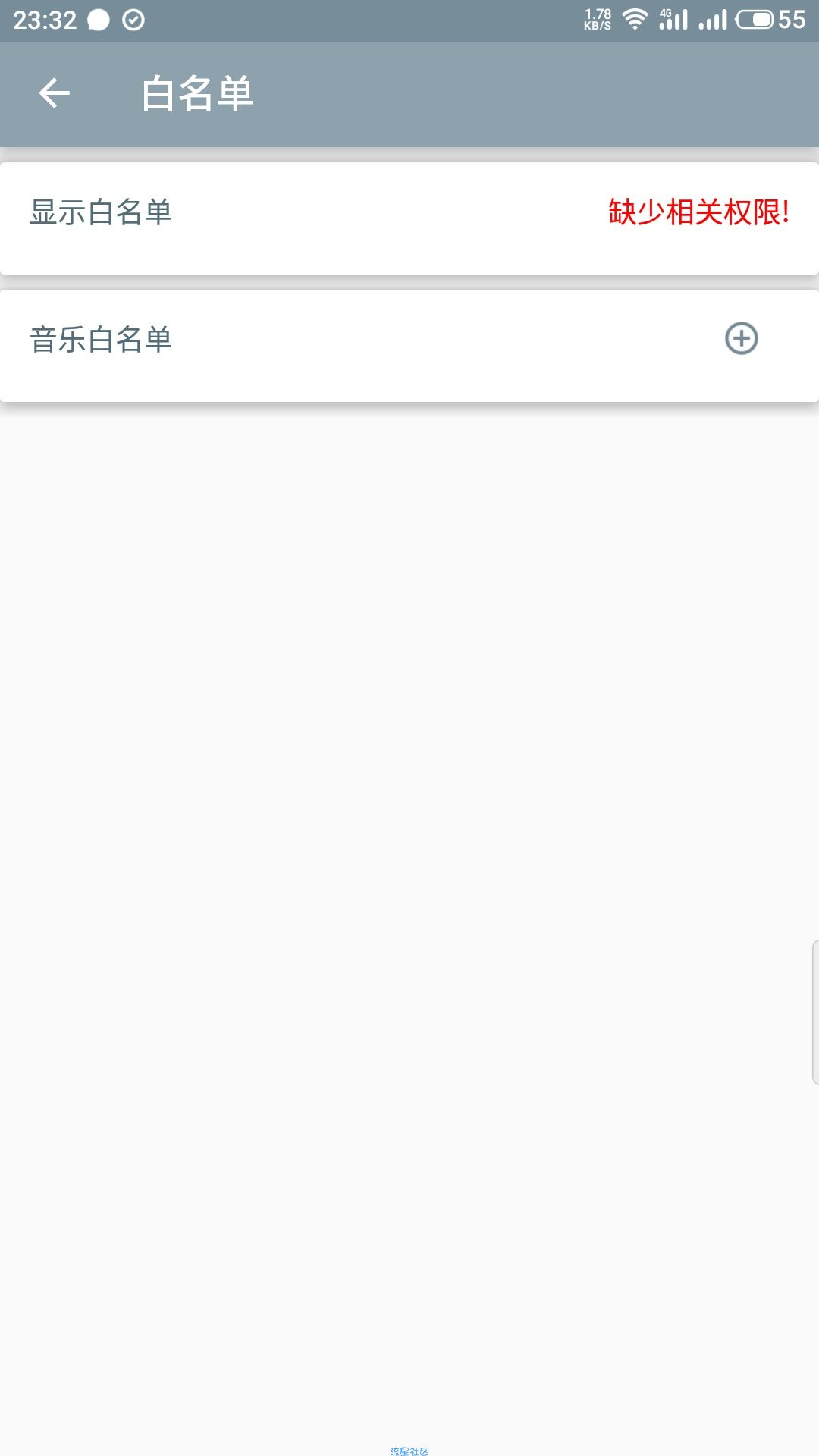Tap the red 缺少相关权限! warning
The width and height of the screenshot is (819, 1456).
tap(699, 212)
